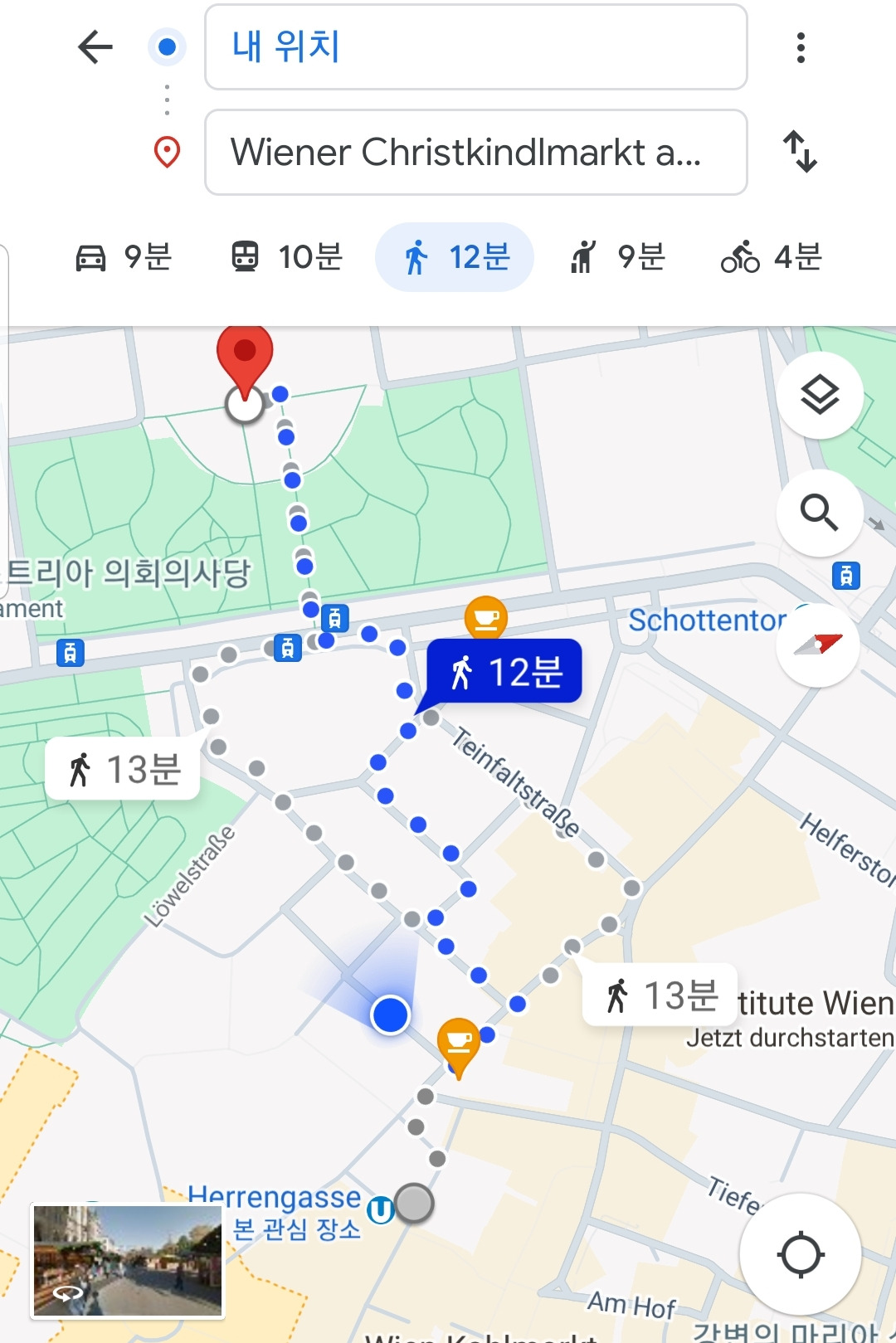Select walking mode 12분 tab
This screenshot has width=896, height=1343.
(455, 257)
